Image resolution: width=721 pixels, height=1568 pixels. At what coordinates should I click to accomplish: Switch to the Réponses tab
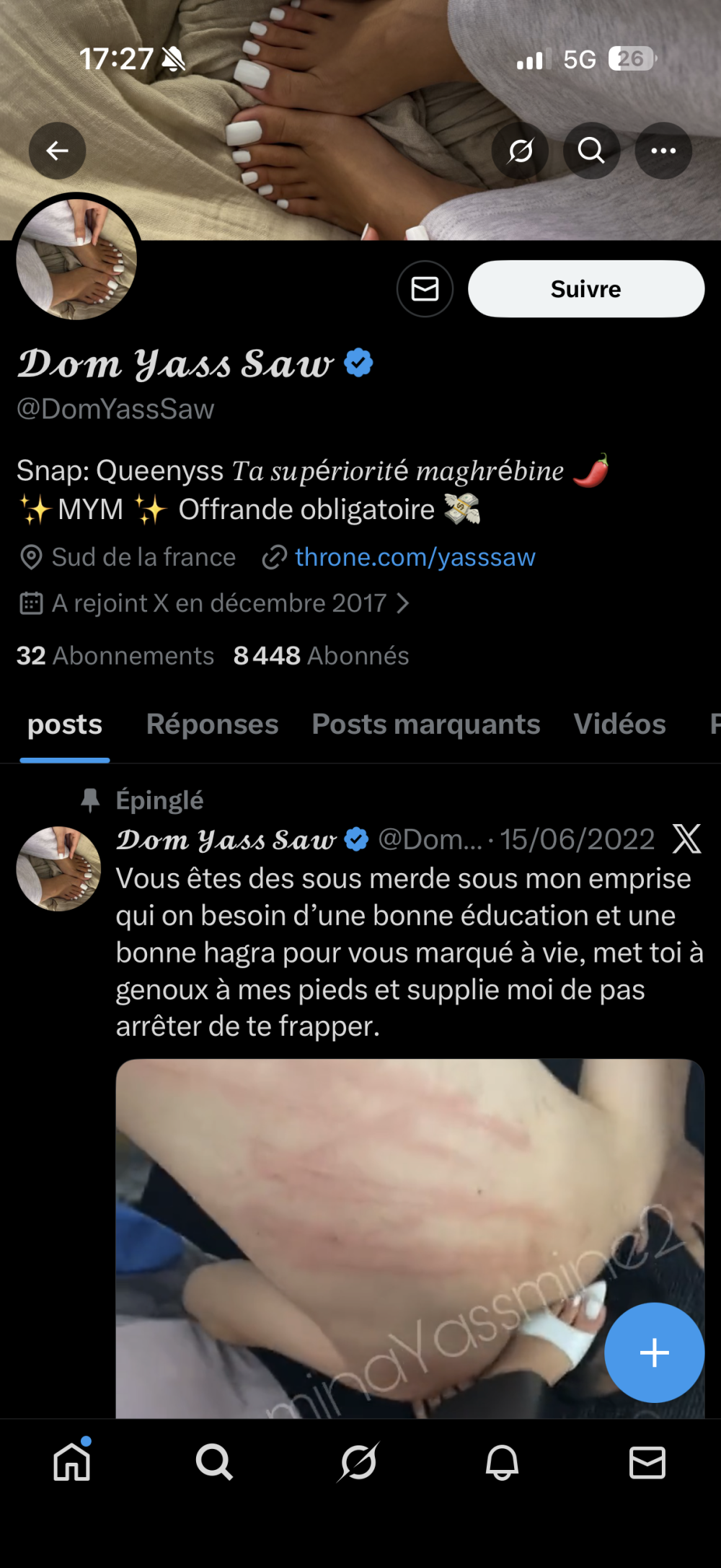pyautogui.click(x=212, y=725)
